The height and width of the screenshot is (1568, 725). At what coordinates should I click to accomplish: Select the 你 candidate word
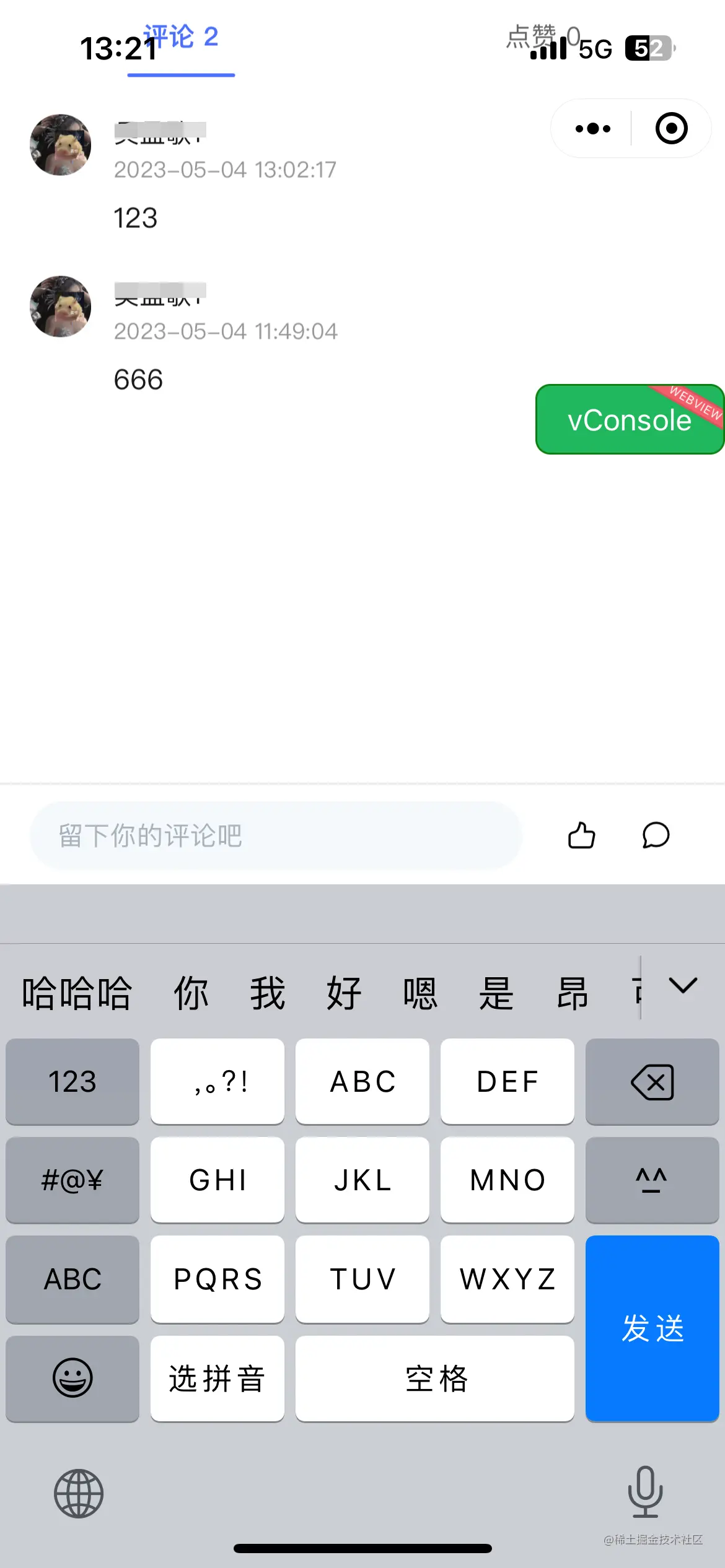190,993
